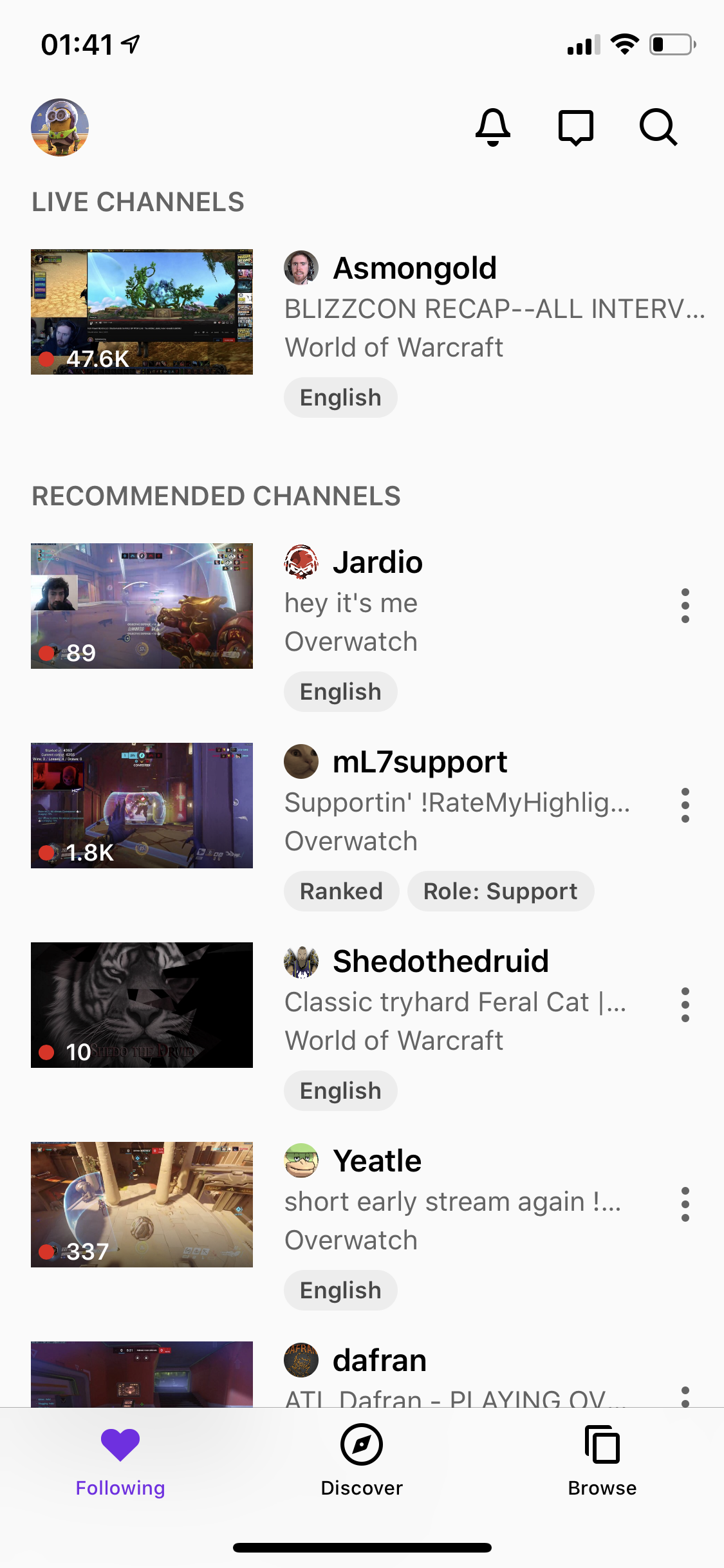Viewport: 724px width, 1568px height.
Task: Tap the search magnifier icon
Action: [x=658, y=127]
